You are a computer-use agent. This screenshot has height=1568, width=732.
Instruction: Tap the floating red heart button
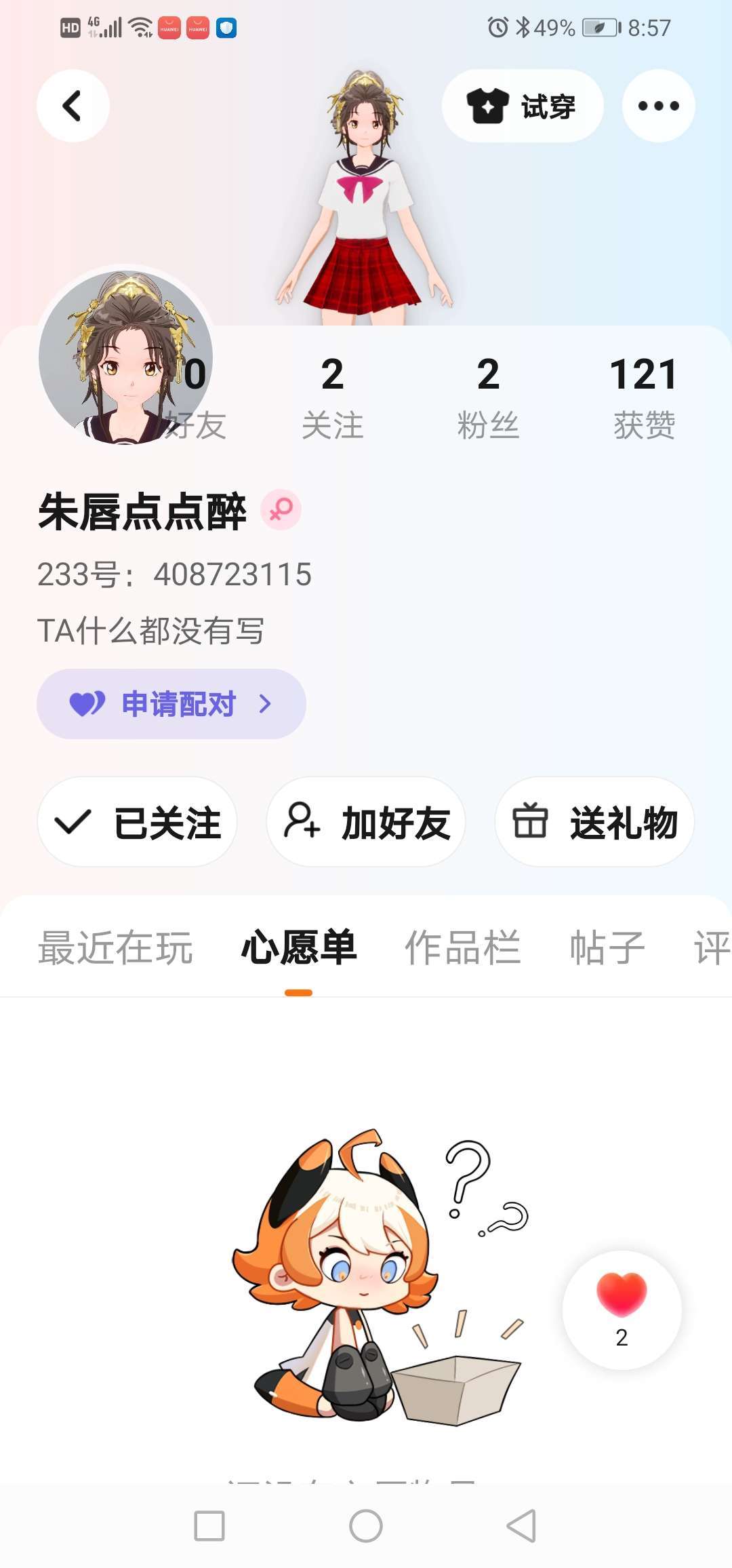click(622, 1309)
